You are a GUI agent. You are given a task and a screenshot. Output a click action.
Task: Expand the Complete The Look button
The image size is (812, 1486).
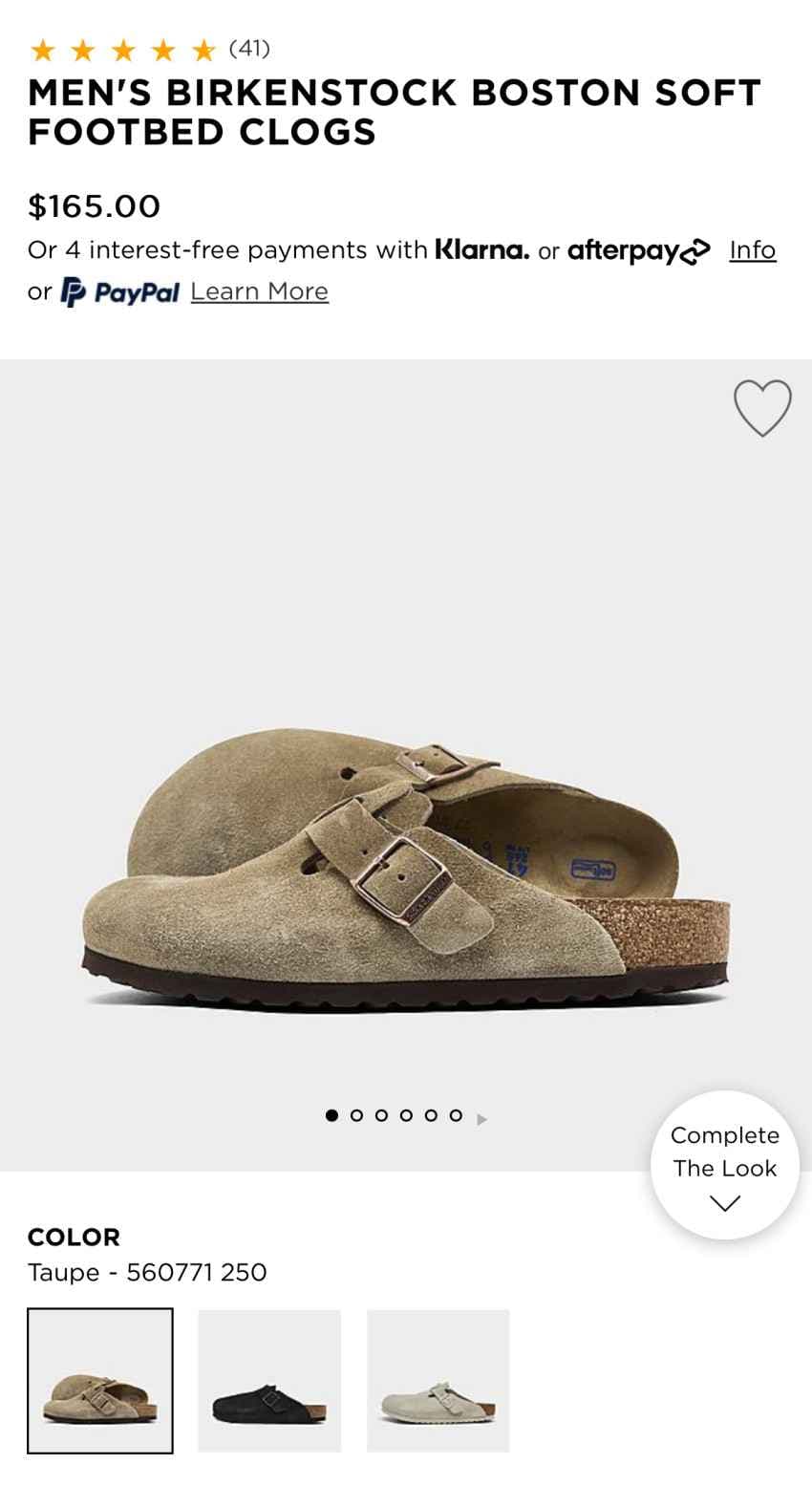pos(724,1165)
